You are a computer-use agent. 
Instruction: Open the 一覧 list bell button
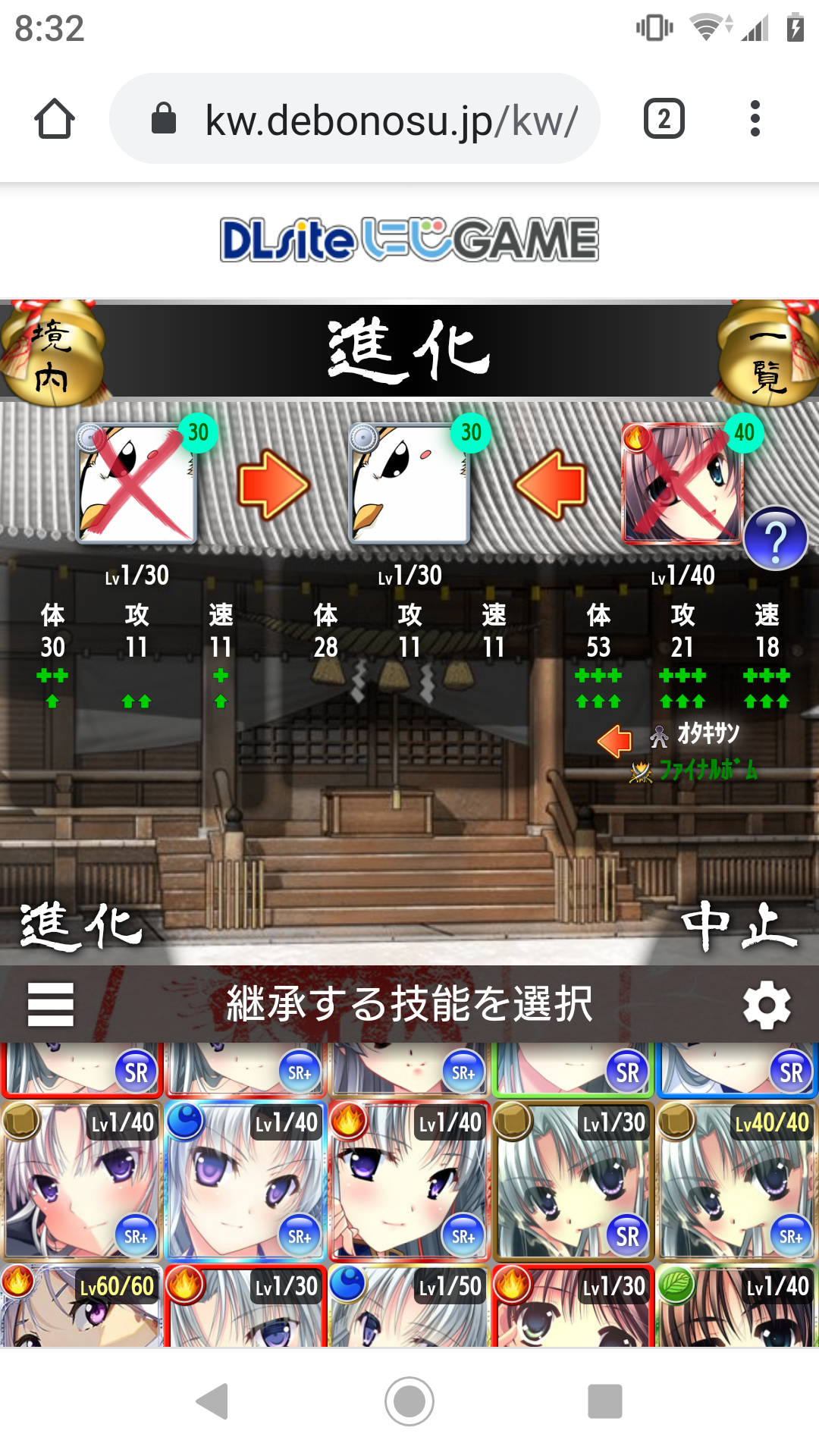[x=767, y=355]
